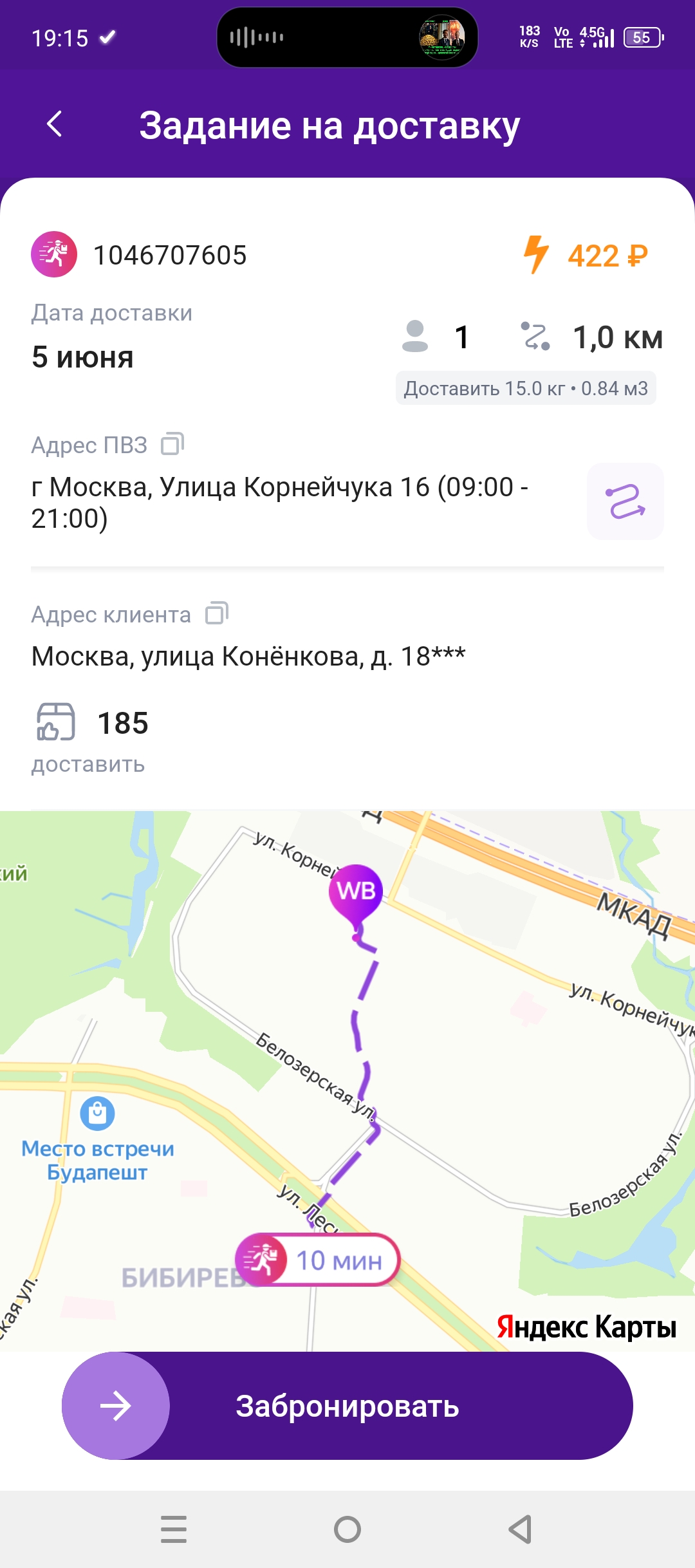Go back from the delivery task screen
Image resolution: width=695 pixels, height=1568 pixels.
[55, 124]
